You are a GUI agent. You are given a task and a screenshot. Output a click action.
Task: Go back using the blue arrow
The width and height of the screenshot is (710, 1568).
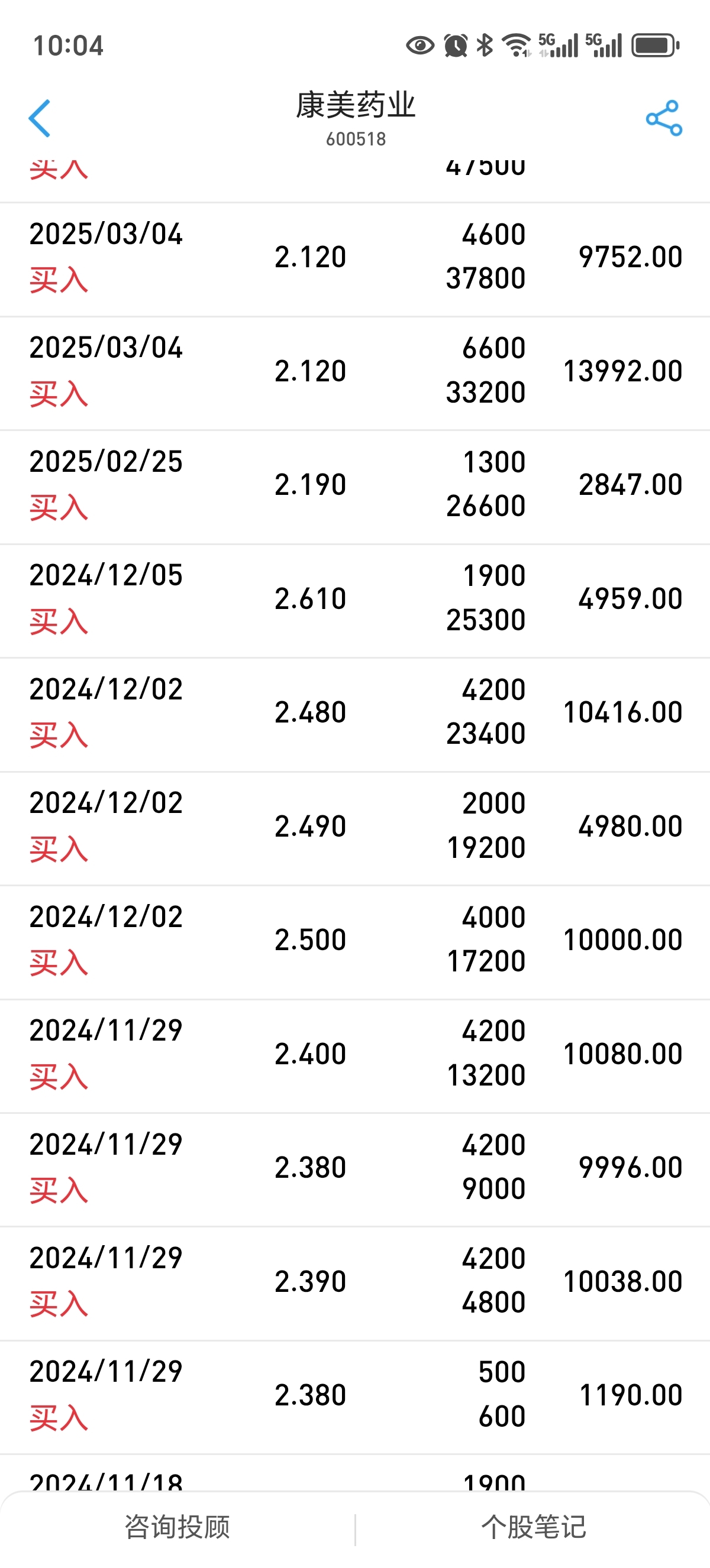coord(40,118)
